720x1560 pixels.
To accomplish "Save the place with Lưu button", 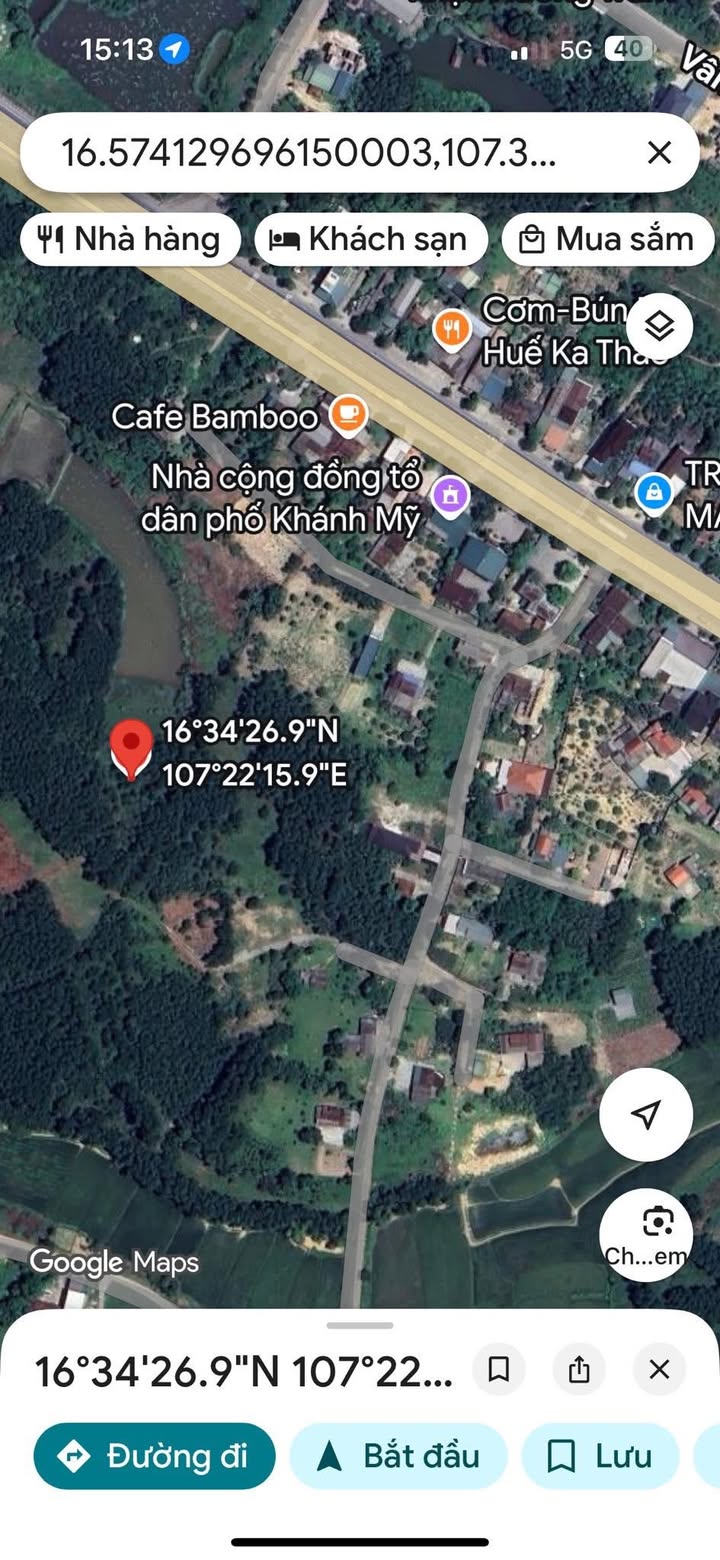I will coord(600,1456).
